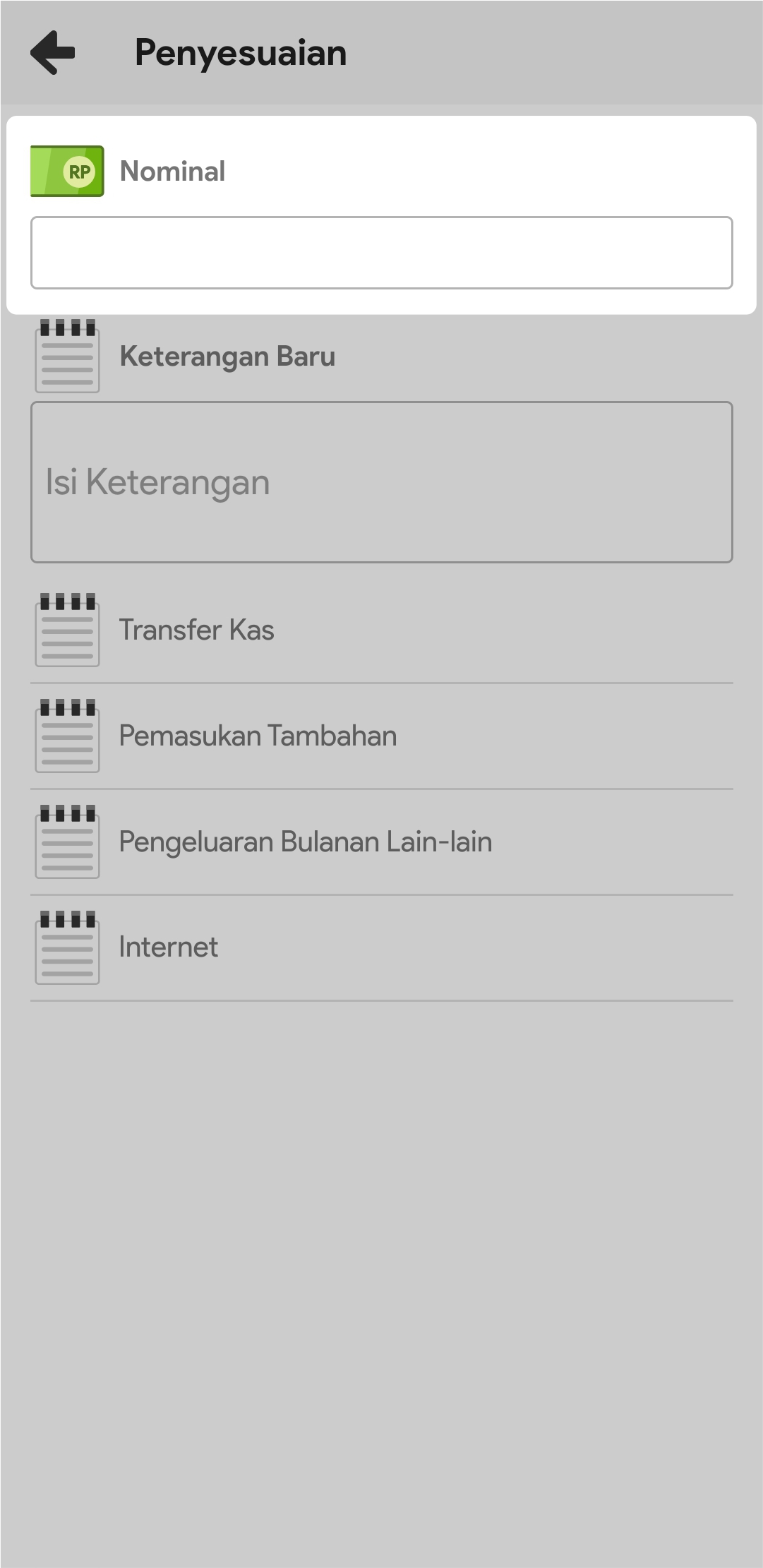763x1568 pixels.
Task: Select Transfer Kas description
Action: click(x=381, y=630)
